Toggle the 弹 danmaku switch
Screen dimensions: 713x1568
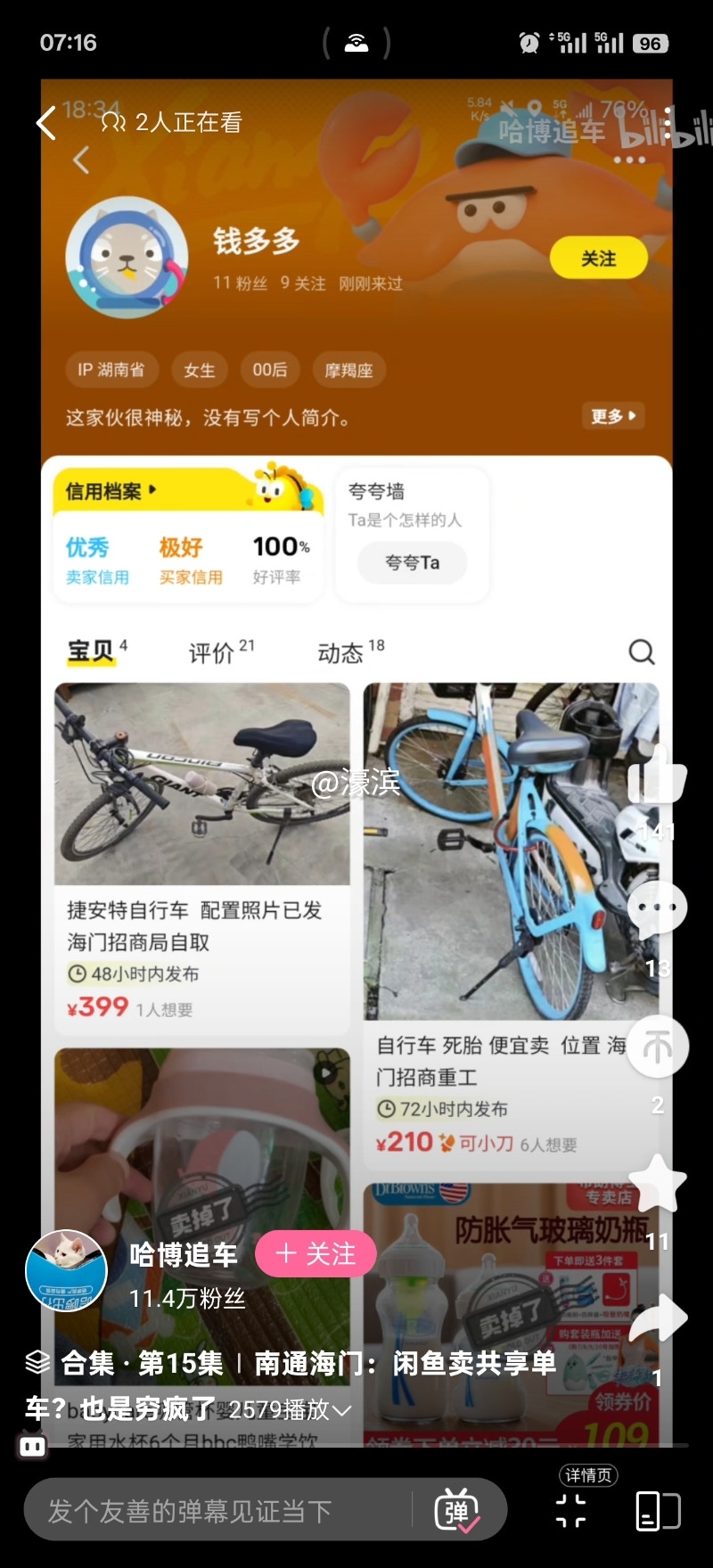click(x=456, y=1511)
